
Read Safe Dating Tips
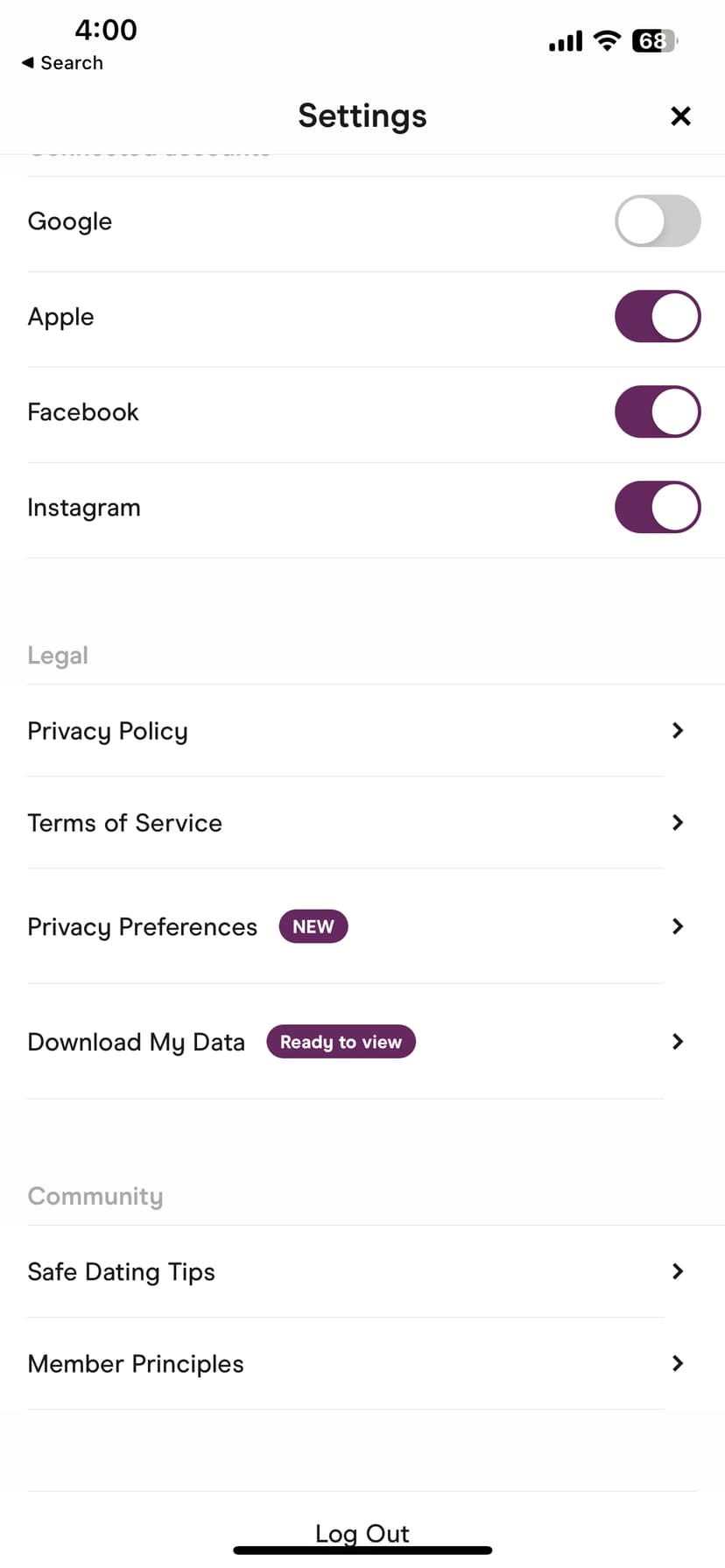(x=362, y=1272)
